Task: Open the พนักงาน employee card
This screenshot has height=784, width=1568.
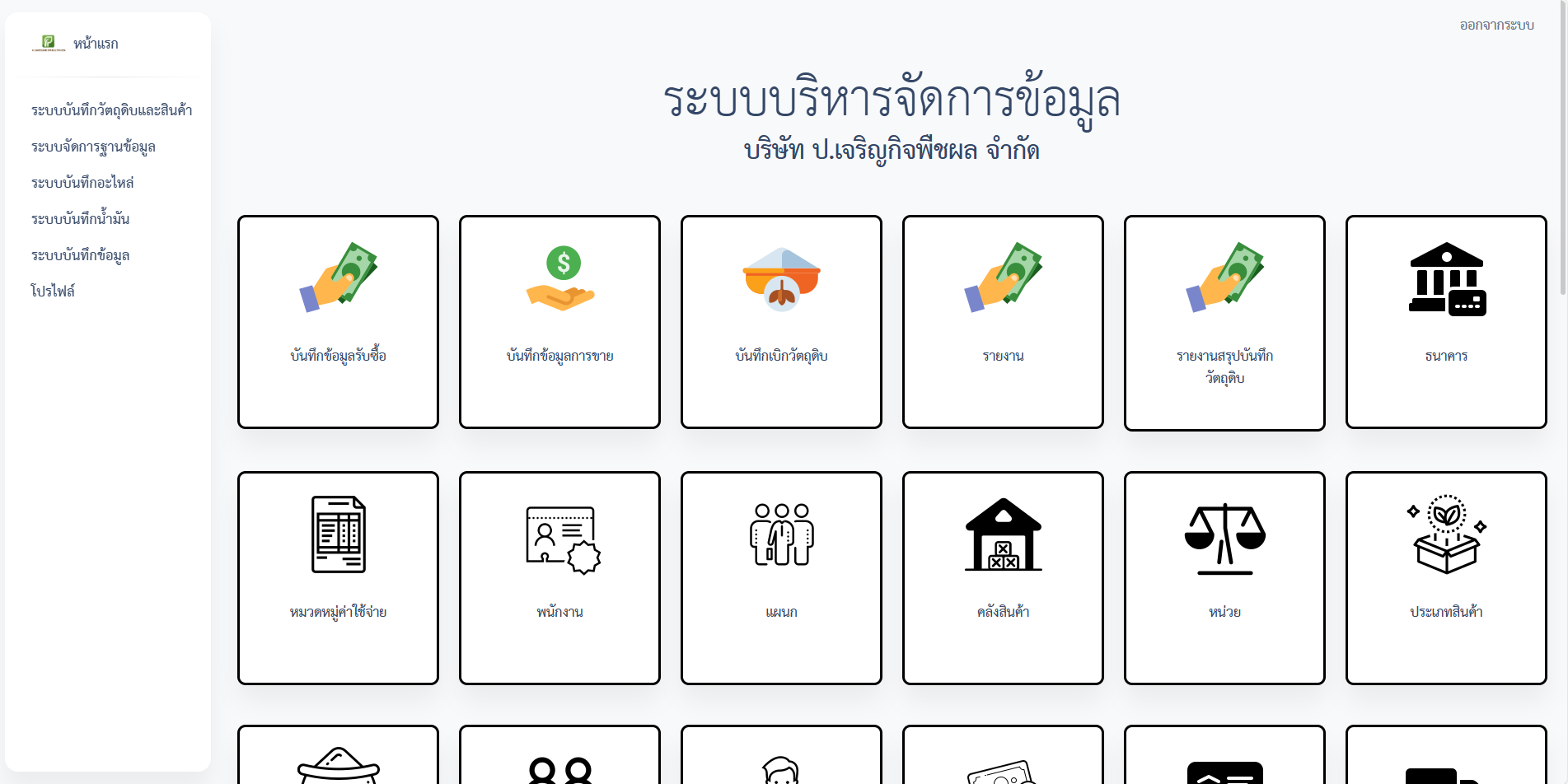Action: [559, 577]
